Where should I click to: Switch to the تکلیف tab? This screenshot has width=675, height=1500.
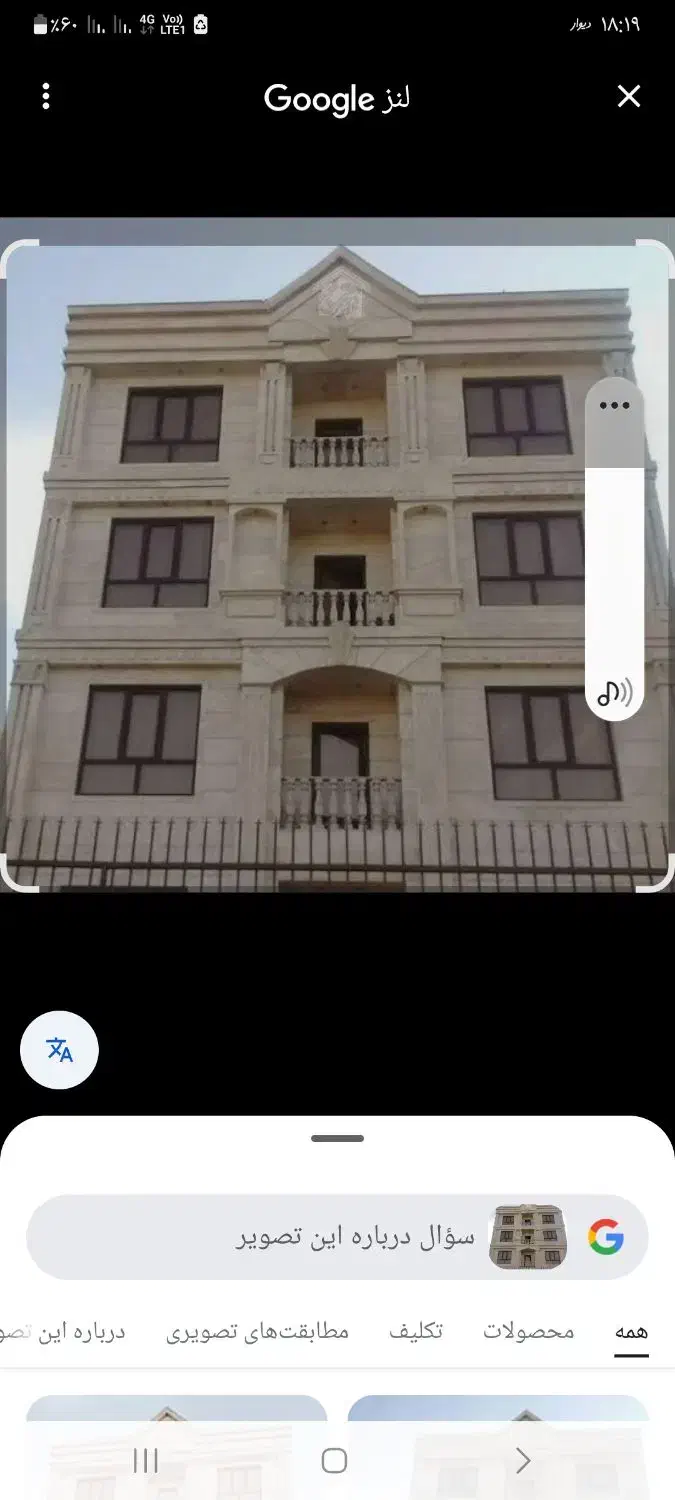pyautogui.click(x=415, y=1331)
